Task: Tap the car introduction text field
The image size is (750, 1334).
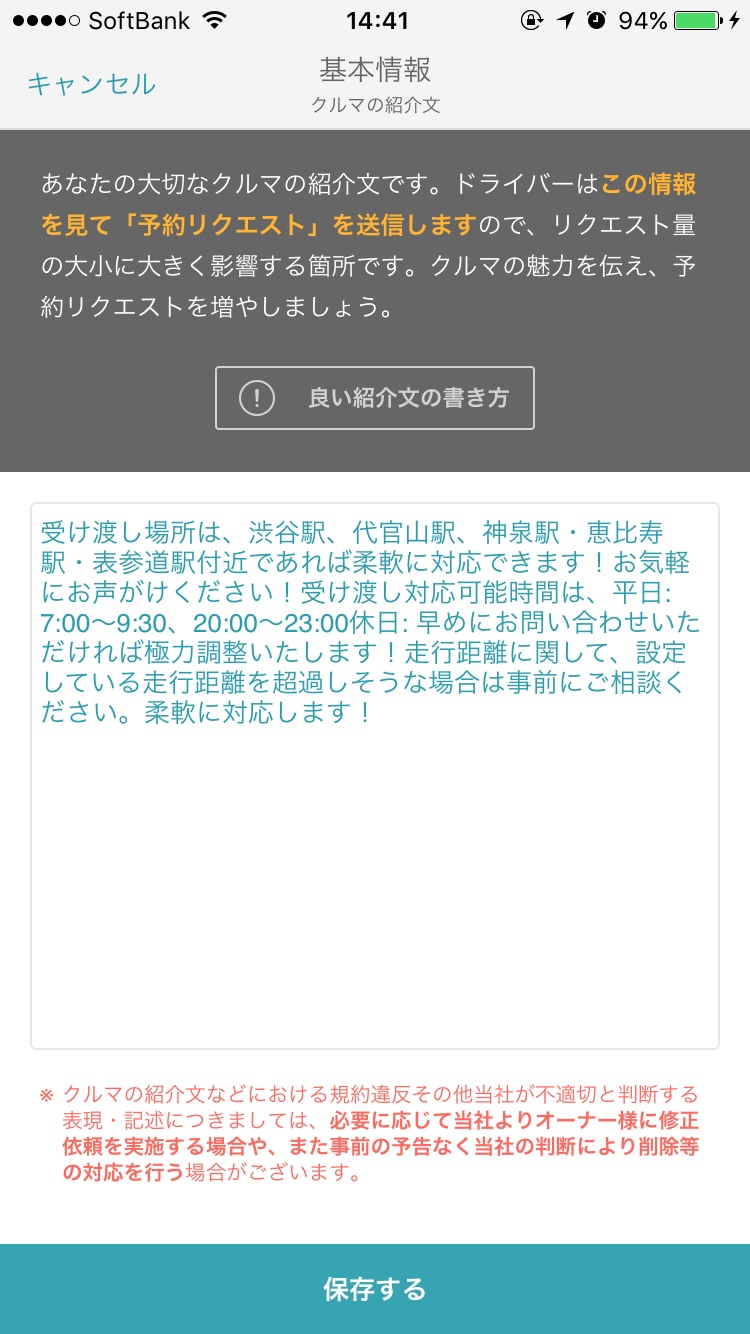Action: tap(375, 776)
